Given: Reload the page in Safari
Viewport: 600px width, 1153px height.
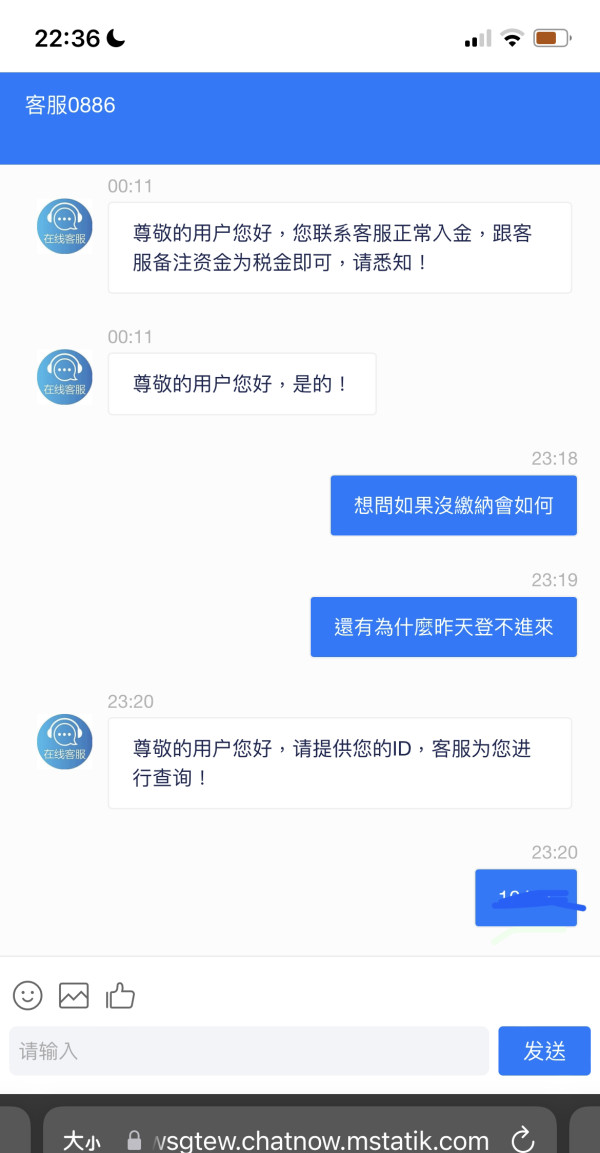Looking at the screenshot, I should pos(523,1140).
